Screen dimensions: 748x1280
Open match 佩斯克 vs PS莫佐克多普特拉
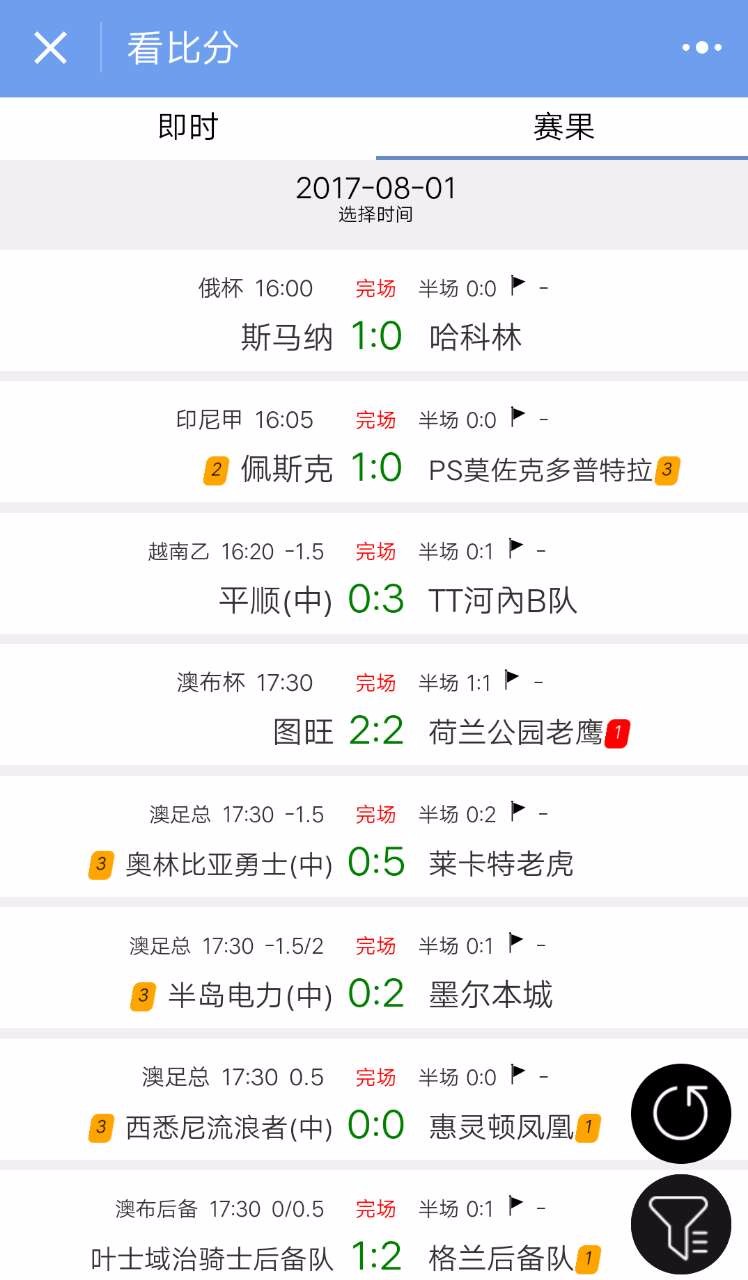click(x=374, y=443)
